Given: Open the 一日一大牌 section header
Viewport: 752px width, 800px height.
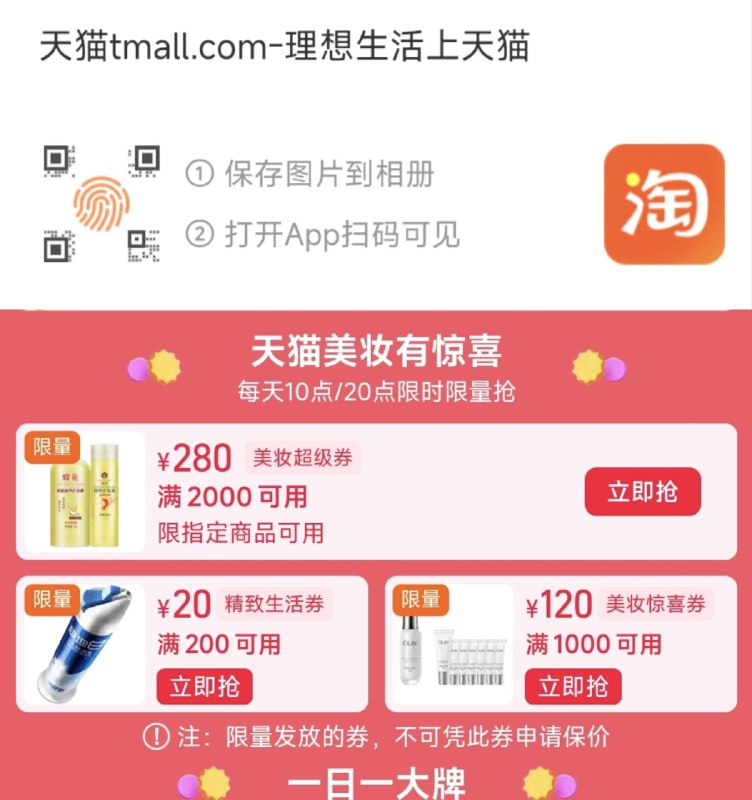Looking at the screenshot, I should tap(376, 787).
